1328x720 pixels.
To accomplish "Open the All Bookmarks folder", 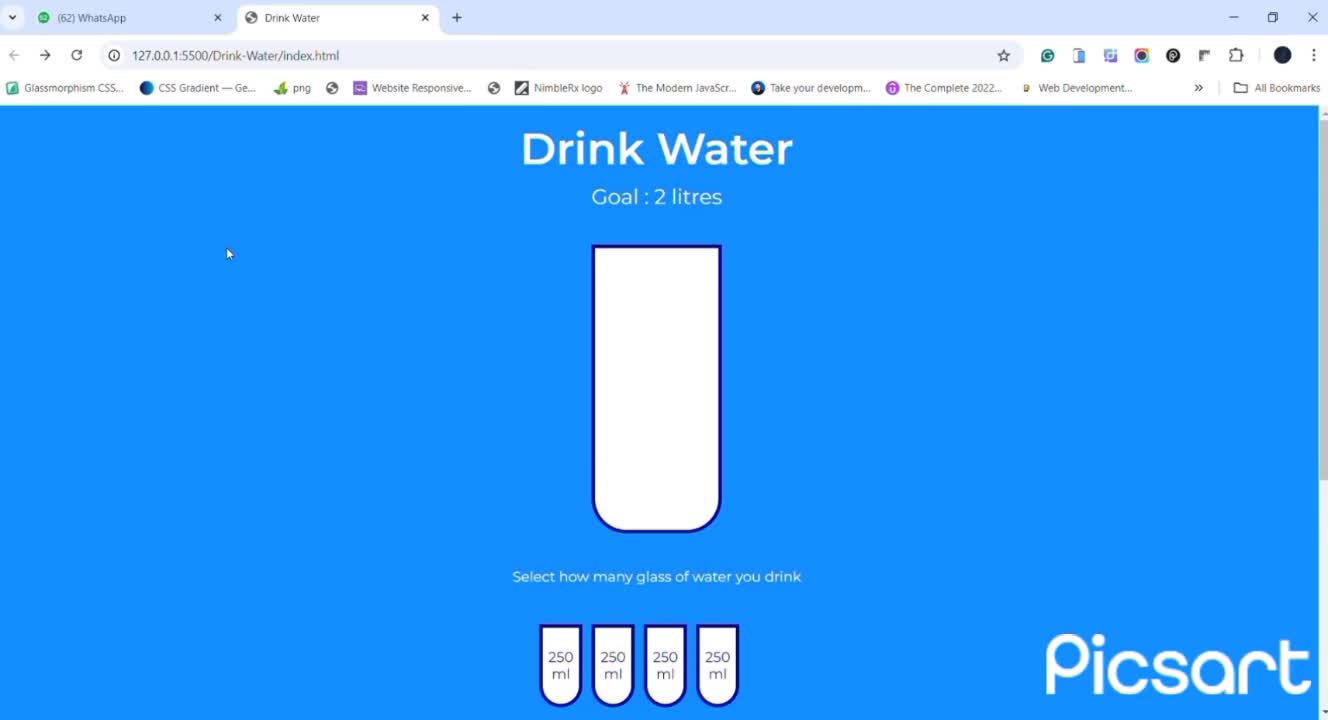I will click(1277, 88).
